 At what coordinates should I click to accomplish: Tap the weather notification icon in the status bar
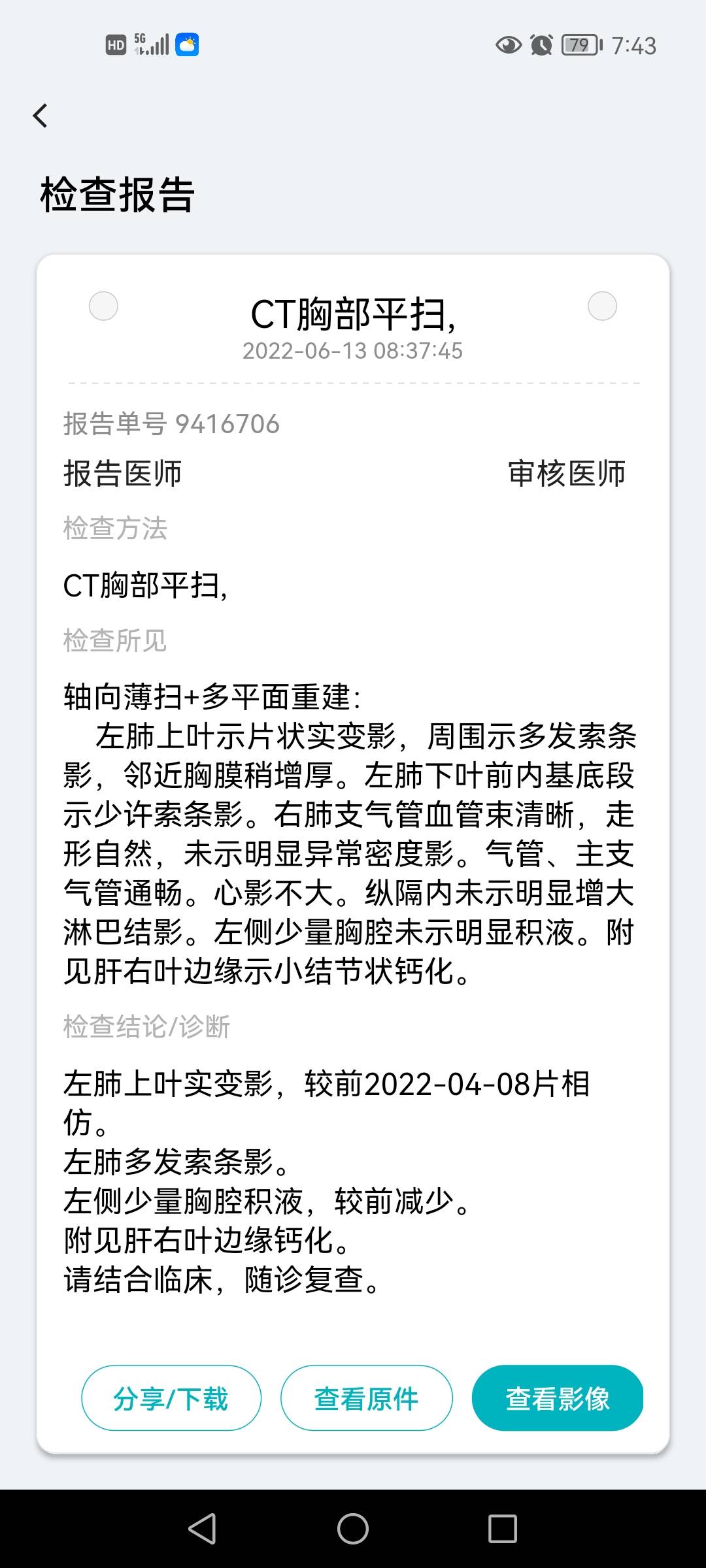click(187, 46)
